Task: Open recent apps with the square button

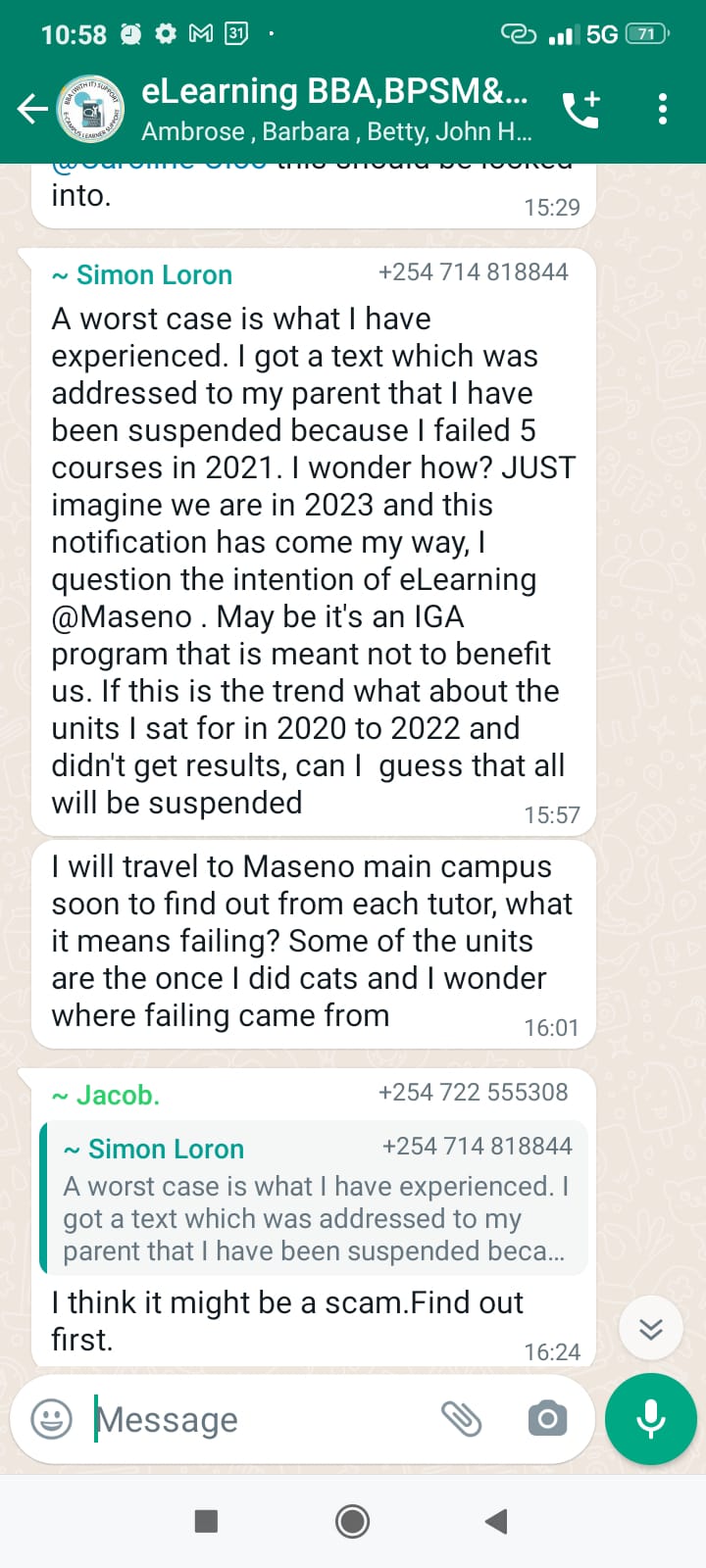Action: tap(206, 1521)
